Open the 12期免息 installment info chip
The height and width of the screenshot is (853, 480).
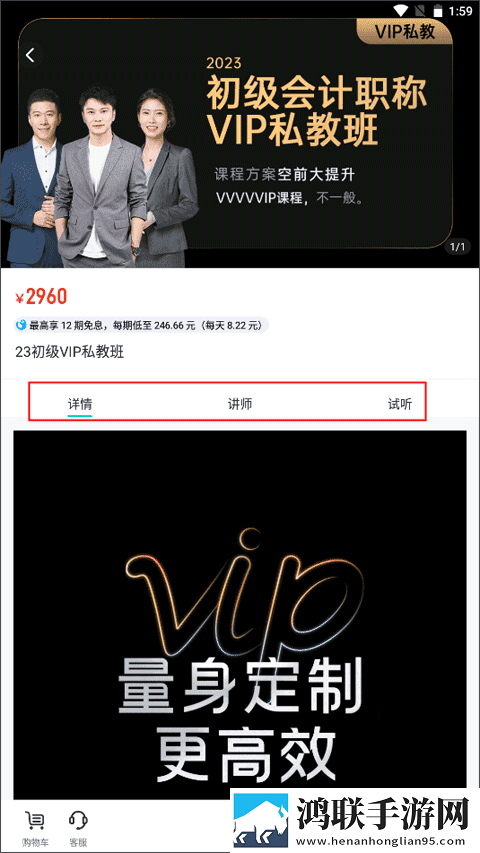coord(141,325)
